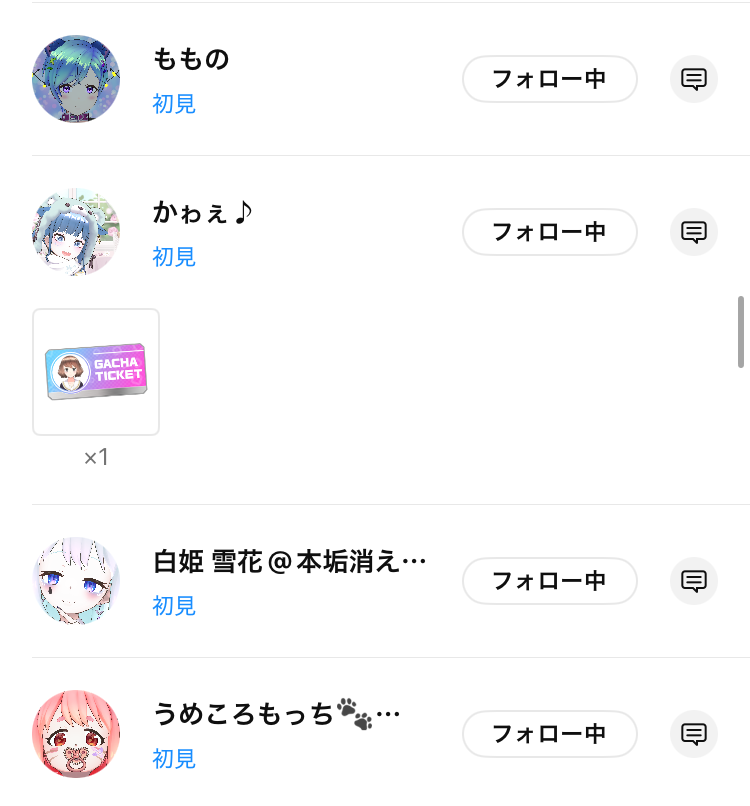
Task: Open かゎぇ♪'s profile picture
Action: pos(76,232)
